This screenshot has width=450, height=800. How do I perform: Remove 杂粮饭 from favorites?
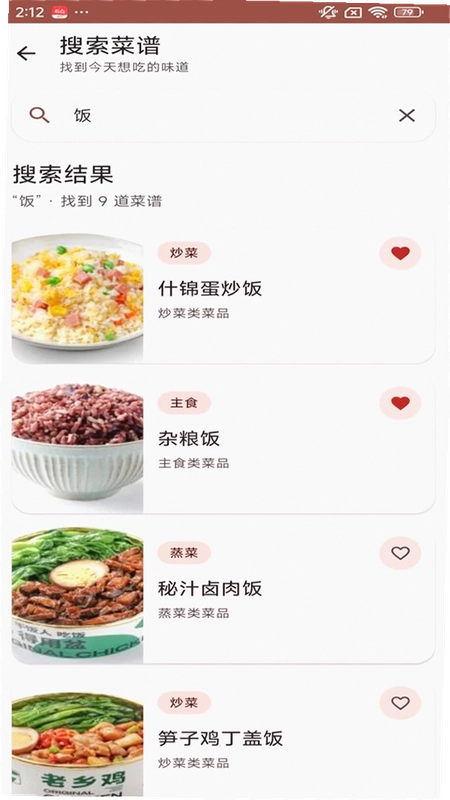(x=400, y=403)
